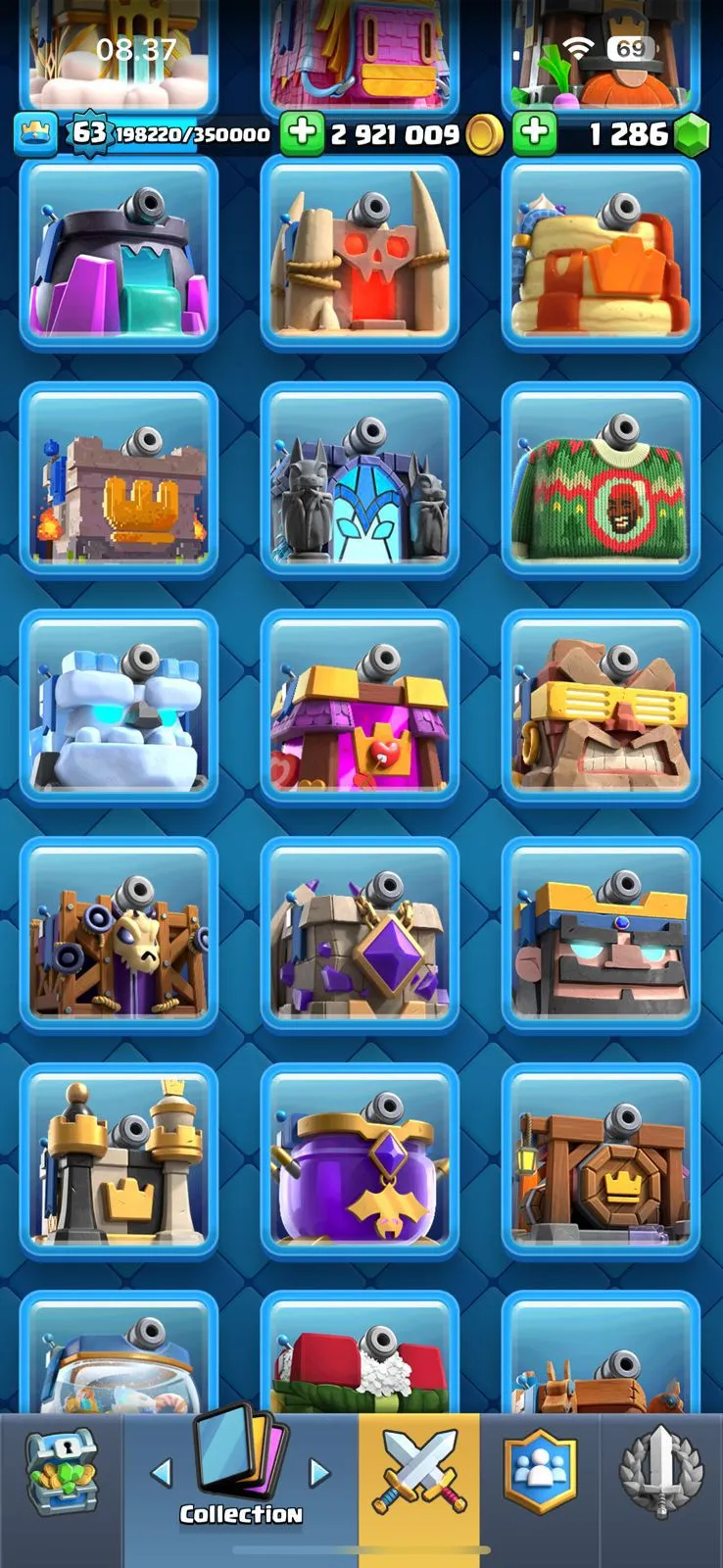Add more gems with the plus button

point(534,134)
